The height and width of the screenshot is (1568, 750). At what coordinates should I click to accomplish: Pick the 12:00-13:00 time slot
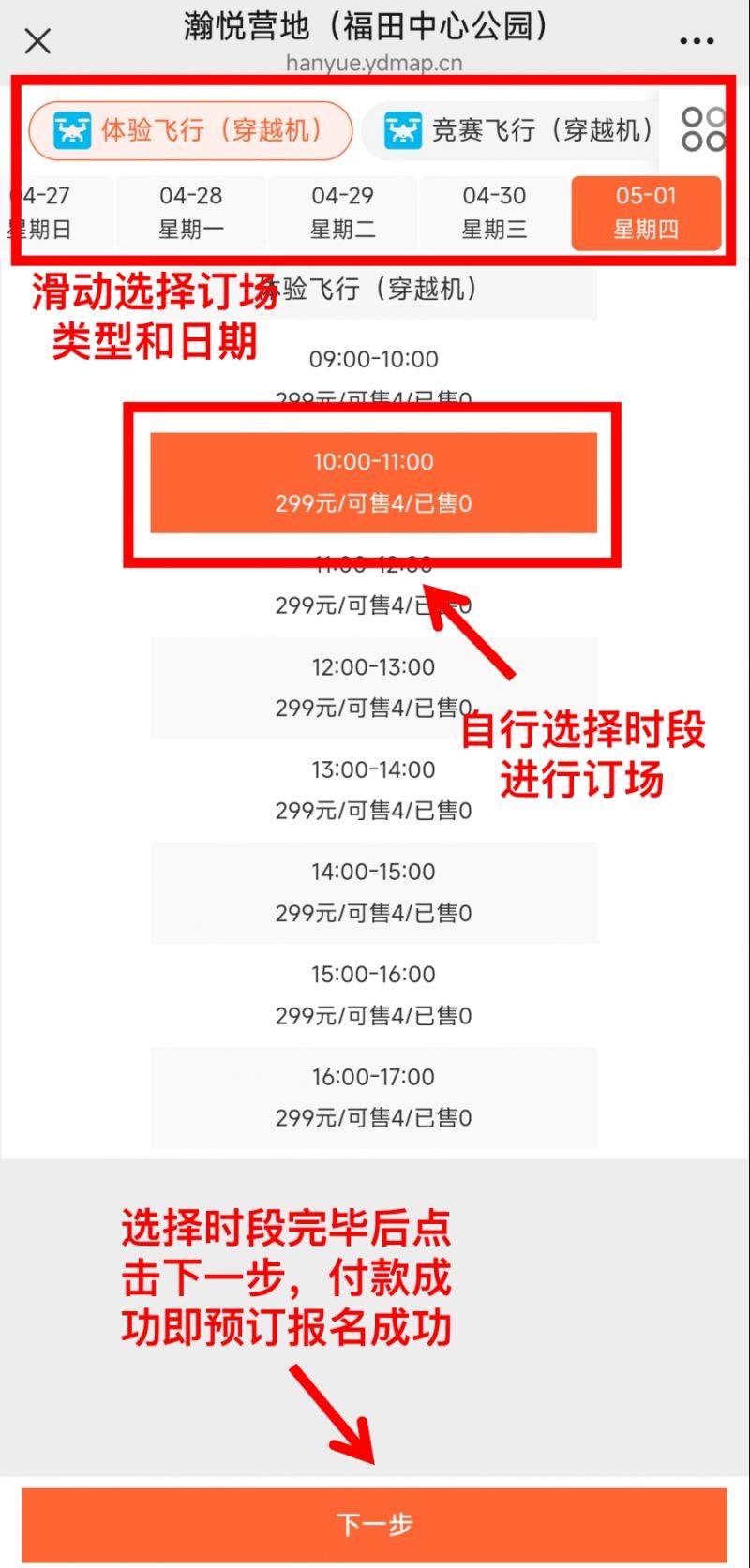coord(374,687)
